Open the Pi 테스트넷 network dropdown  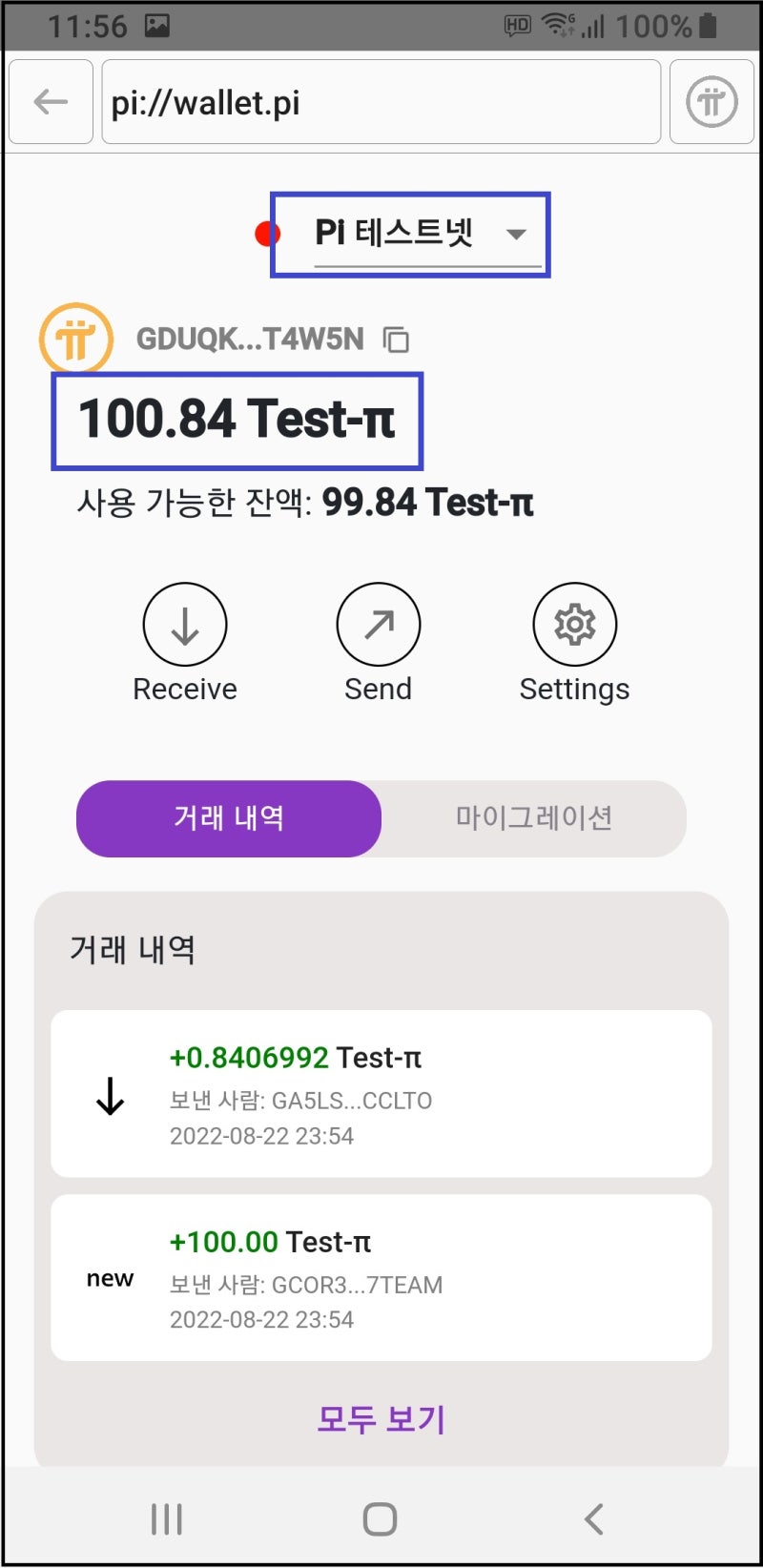tap(401, 233)
